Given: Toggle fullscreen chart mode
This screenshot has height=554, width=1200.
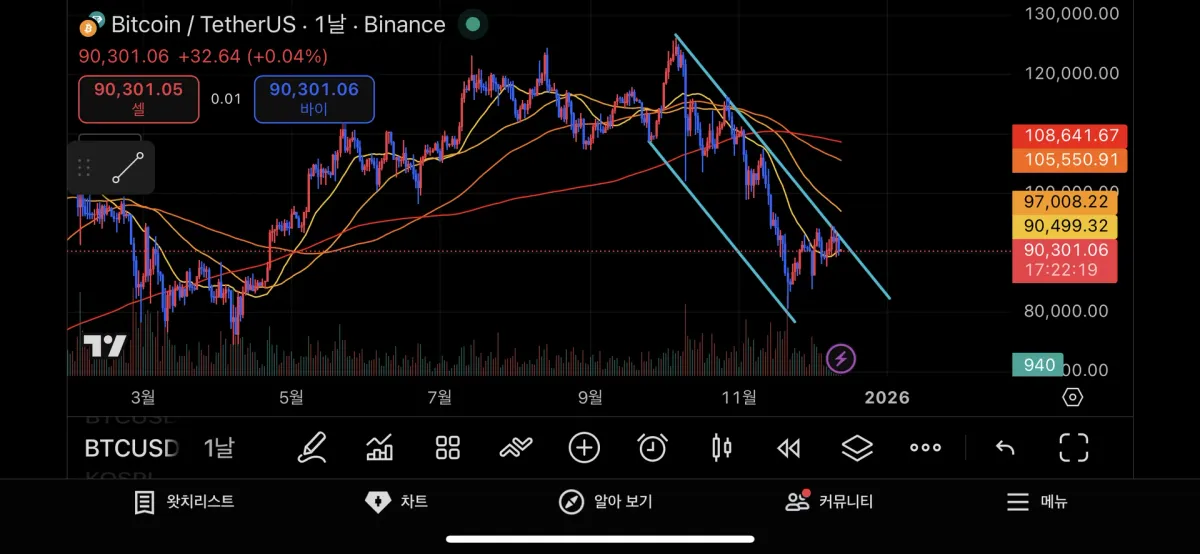Looking at the screenshot, I should [x=1073, y=448].
